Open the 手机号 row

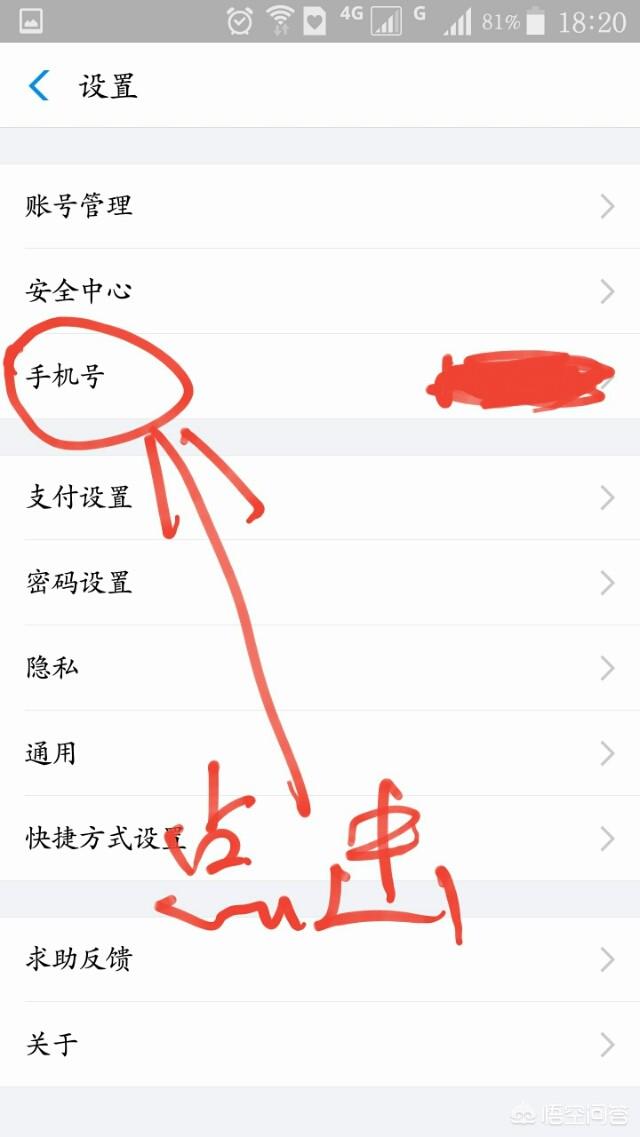point(320,376)
